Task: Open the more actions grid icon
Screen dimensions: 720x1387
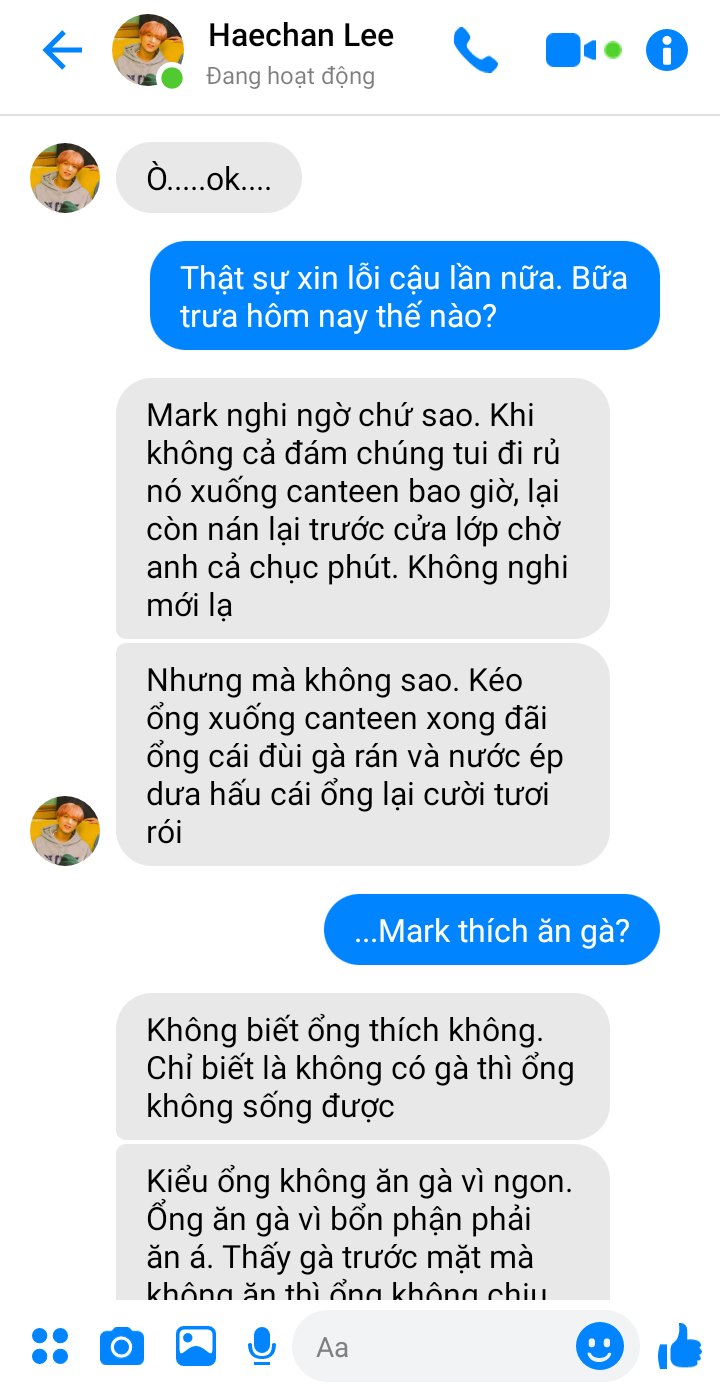Action: pyautogui.click(x=50, y=1346)
